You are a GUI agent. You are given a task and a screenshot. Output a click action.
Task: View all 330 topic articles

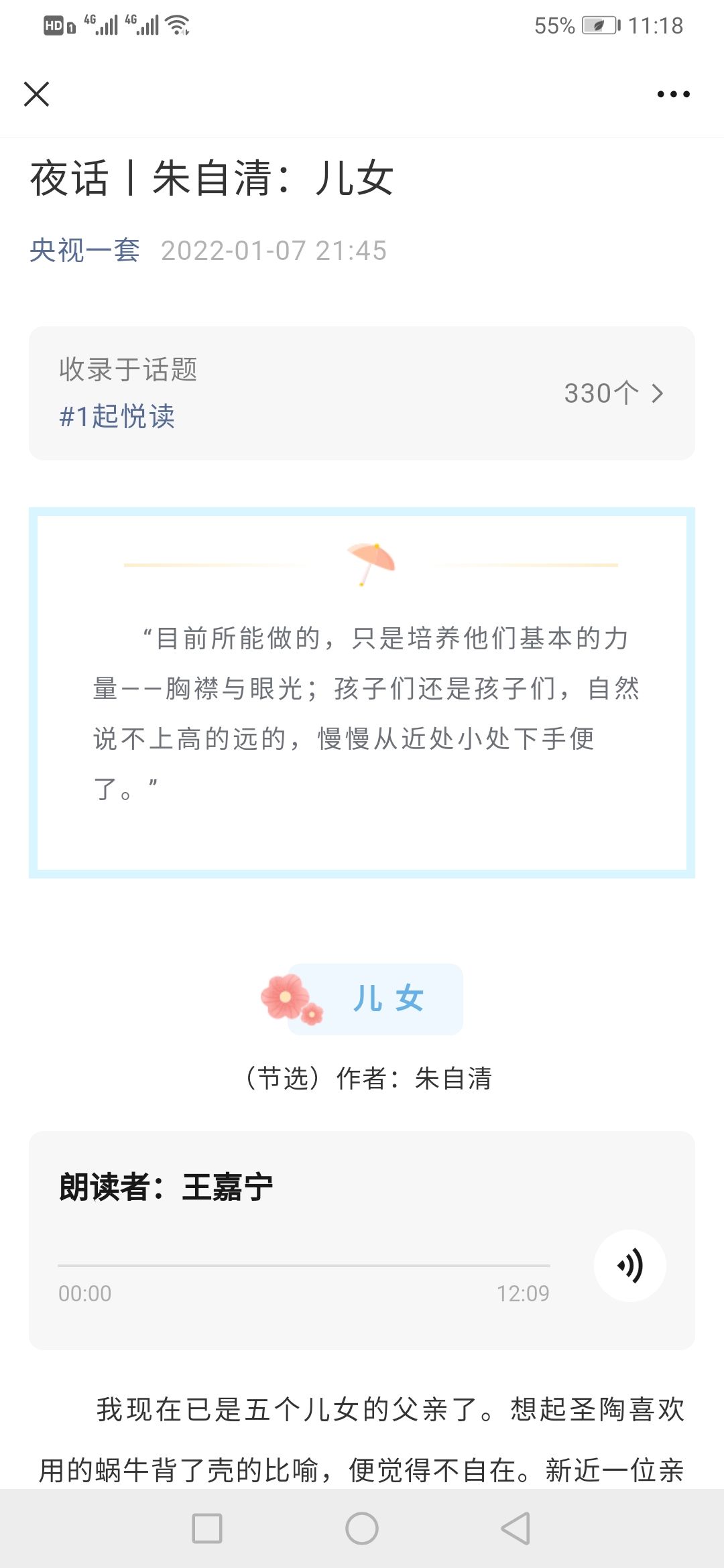(613, 393)
